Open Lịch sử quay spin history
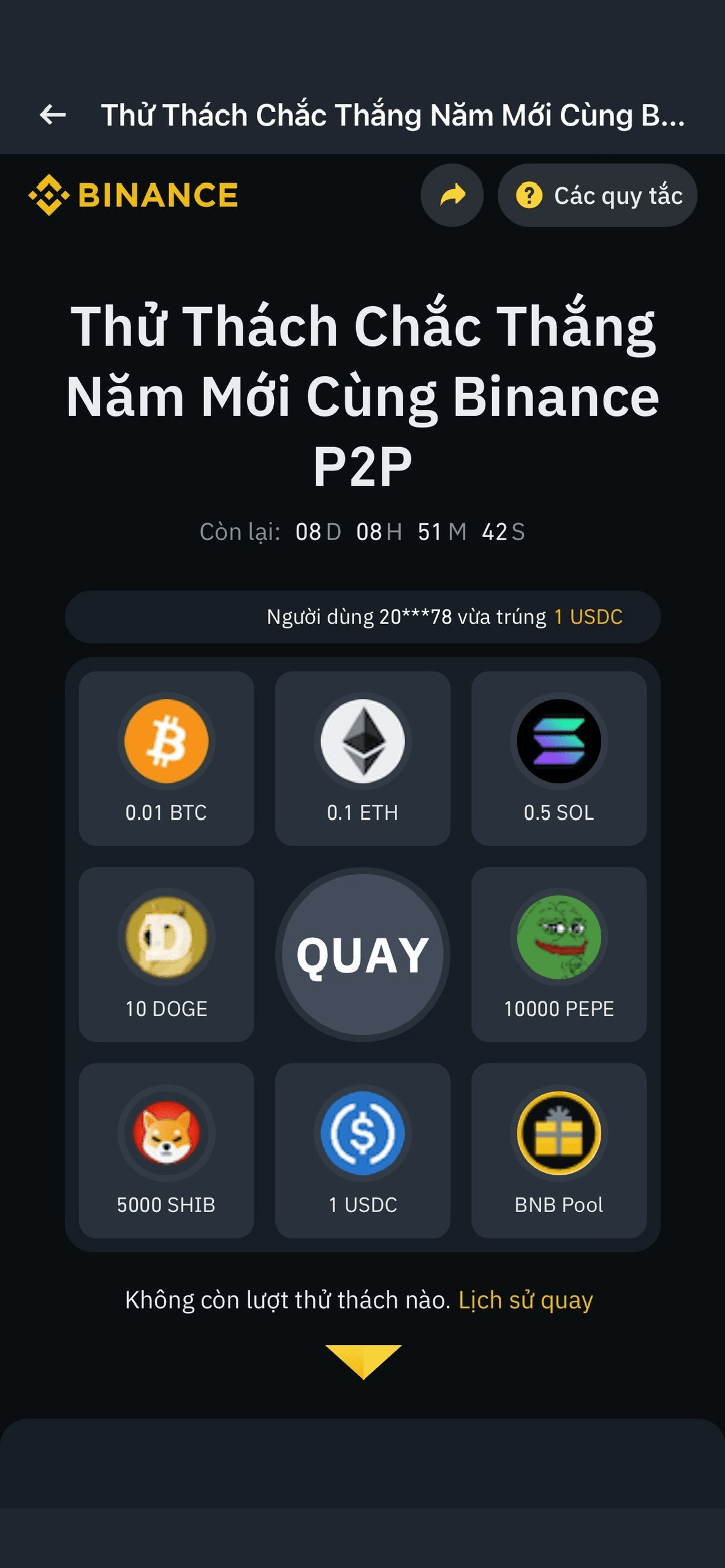 pyautogui.click(x=525, y=1300)
